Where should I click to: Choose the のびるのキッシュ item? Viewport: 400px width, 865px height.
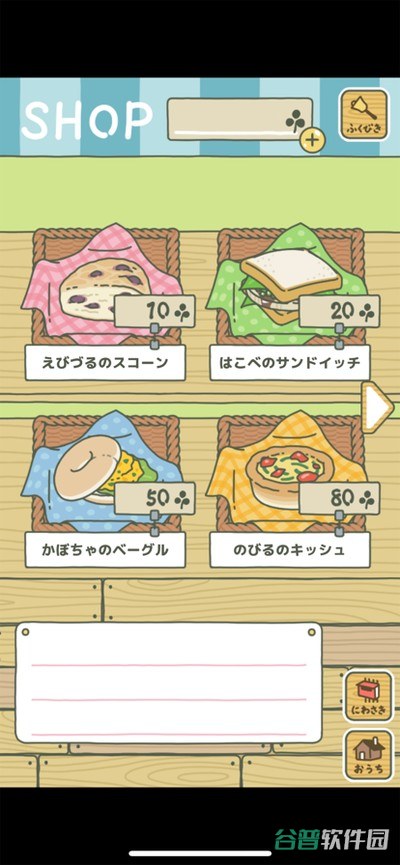coord(290,489)
